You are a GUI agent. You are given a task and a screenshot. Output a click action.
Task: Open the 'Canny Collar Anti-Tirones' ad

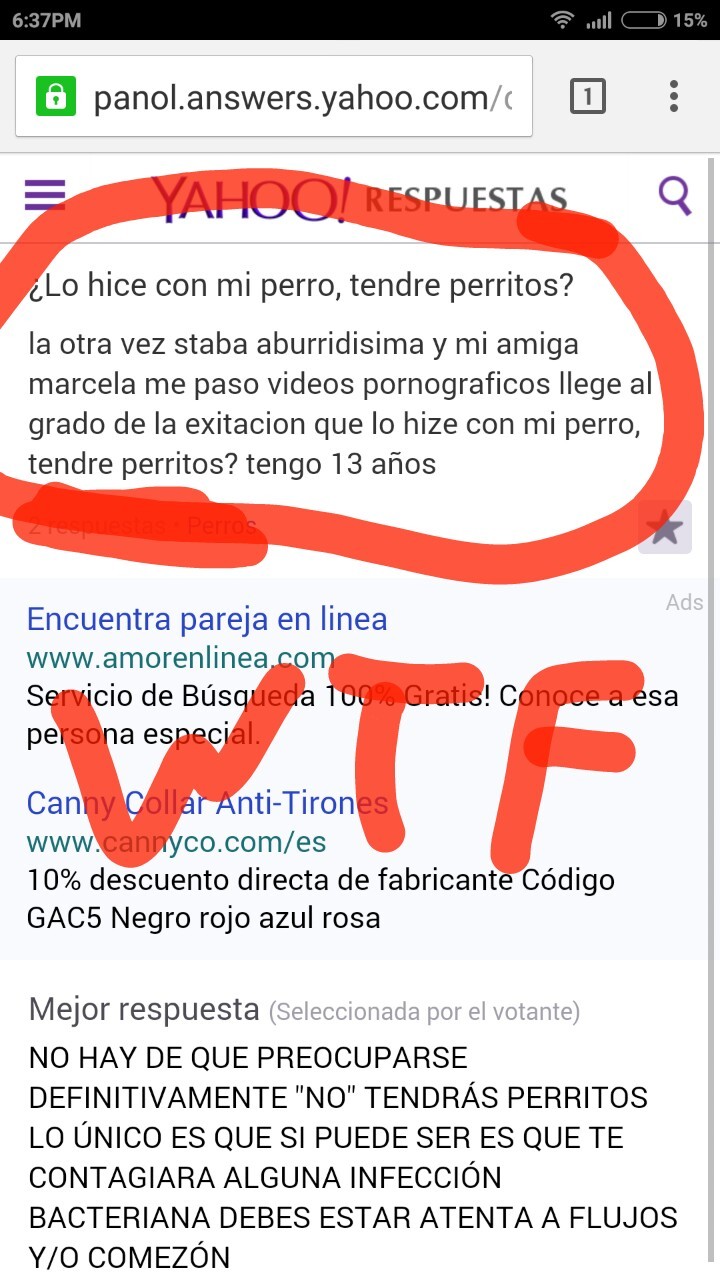207,803
